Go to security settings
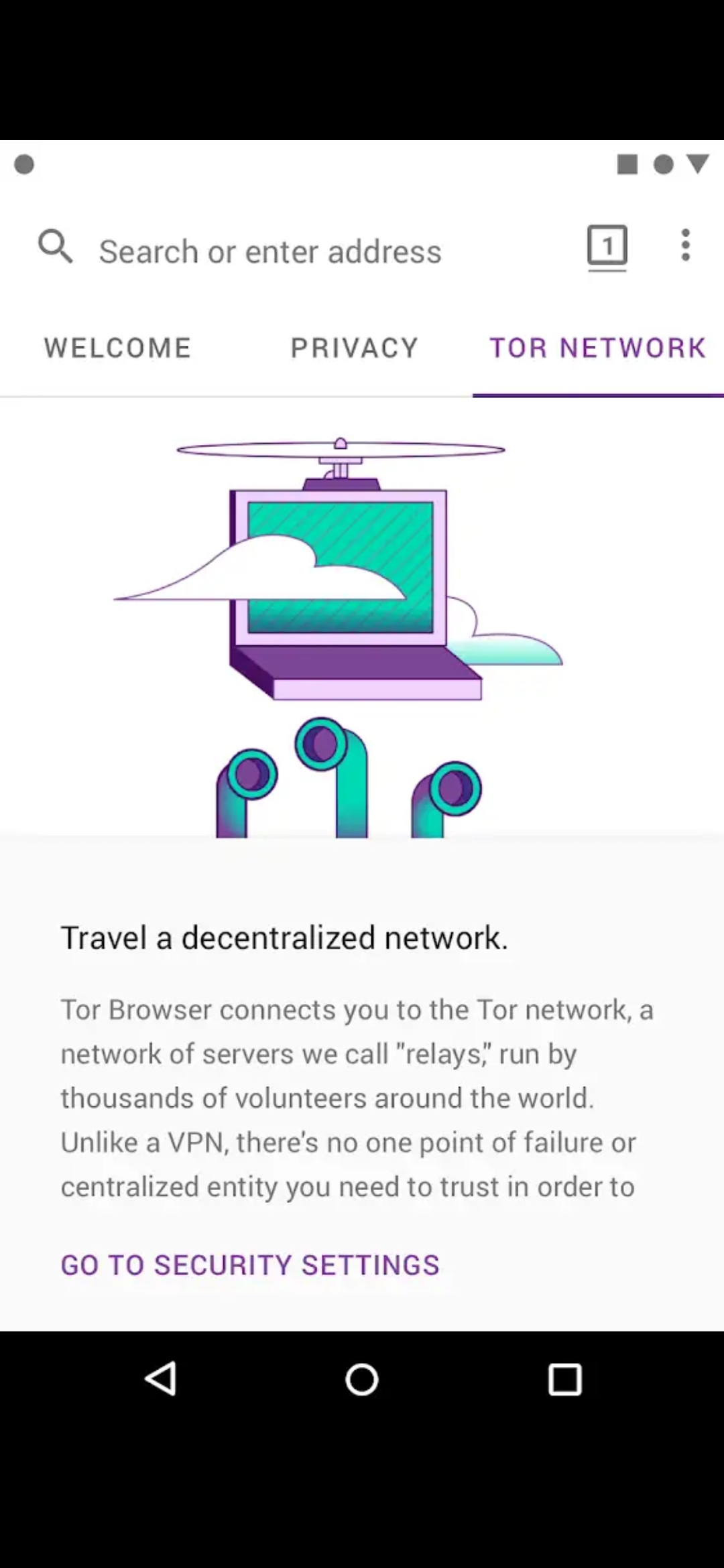This screenshot has width=724, height=1568. click(250, 1265)
